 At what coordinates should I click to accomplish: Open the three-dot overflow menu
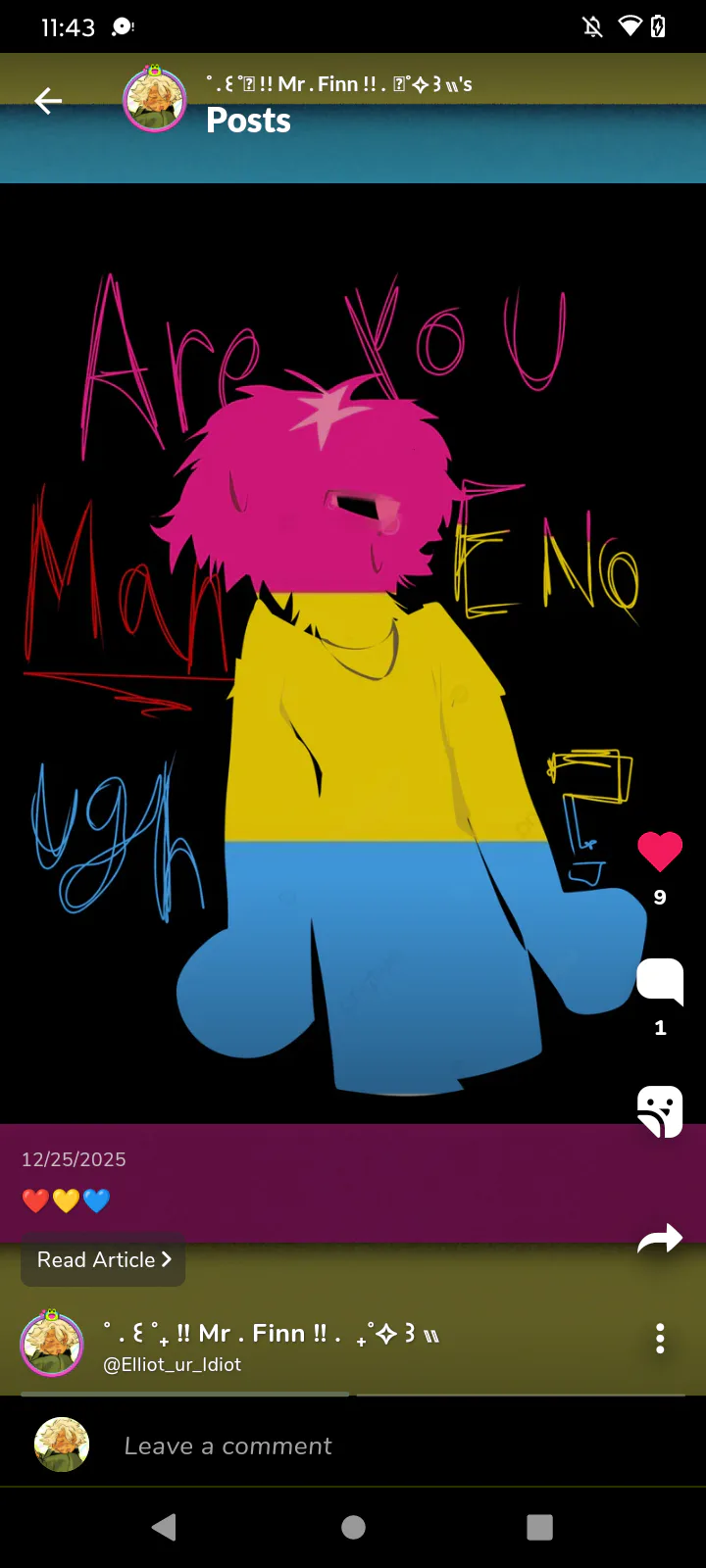pos(660,1339)
